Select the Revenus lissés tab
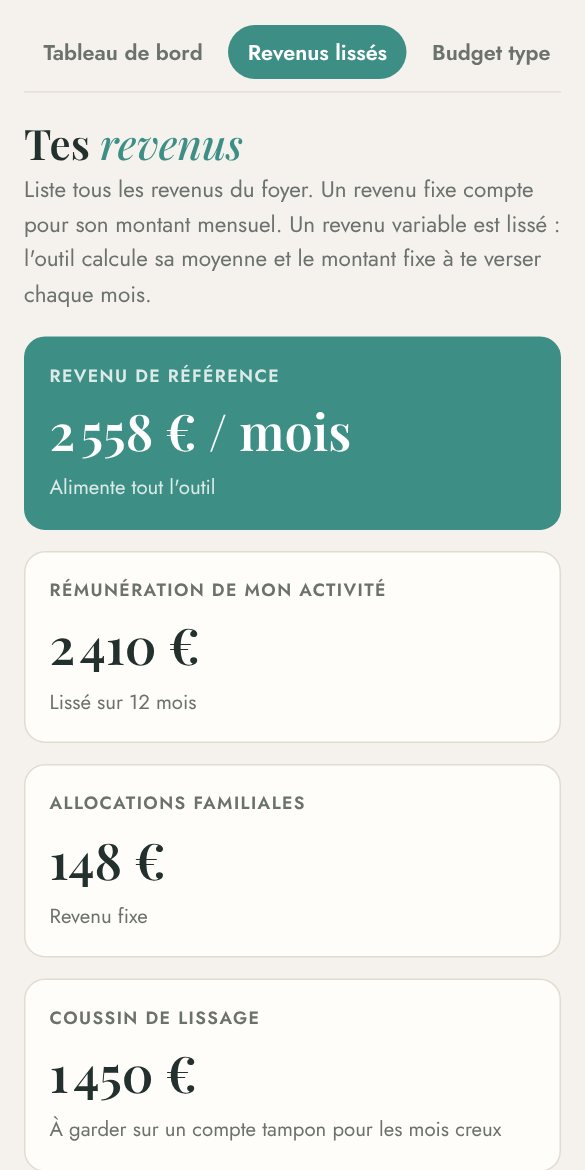Image resolution: width=585 pixels, height=1170 pixels. tap(317, 52)
